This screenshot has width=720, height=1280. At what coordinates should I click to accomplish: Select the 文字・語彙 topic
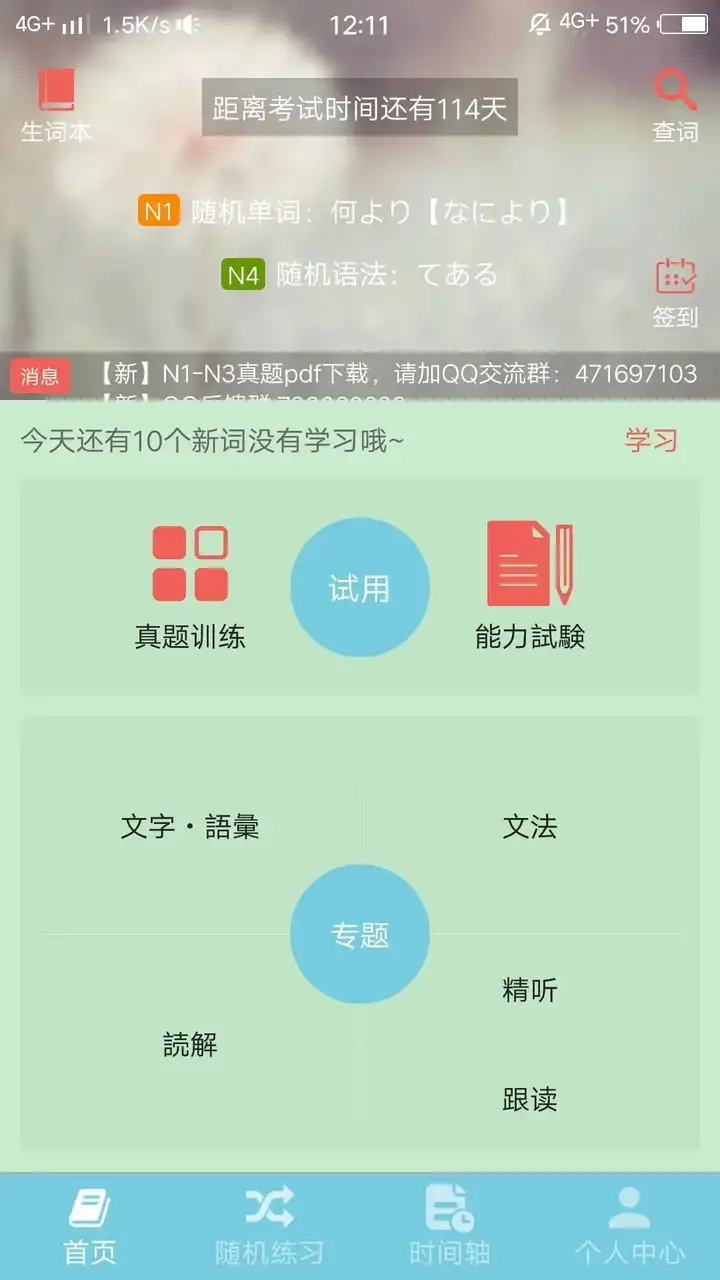pyautogui.click(x=190, y=827)
